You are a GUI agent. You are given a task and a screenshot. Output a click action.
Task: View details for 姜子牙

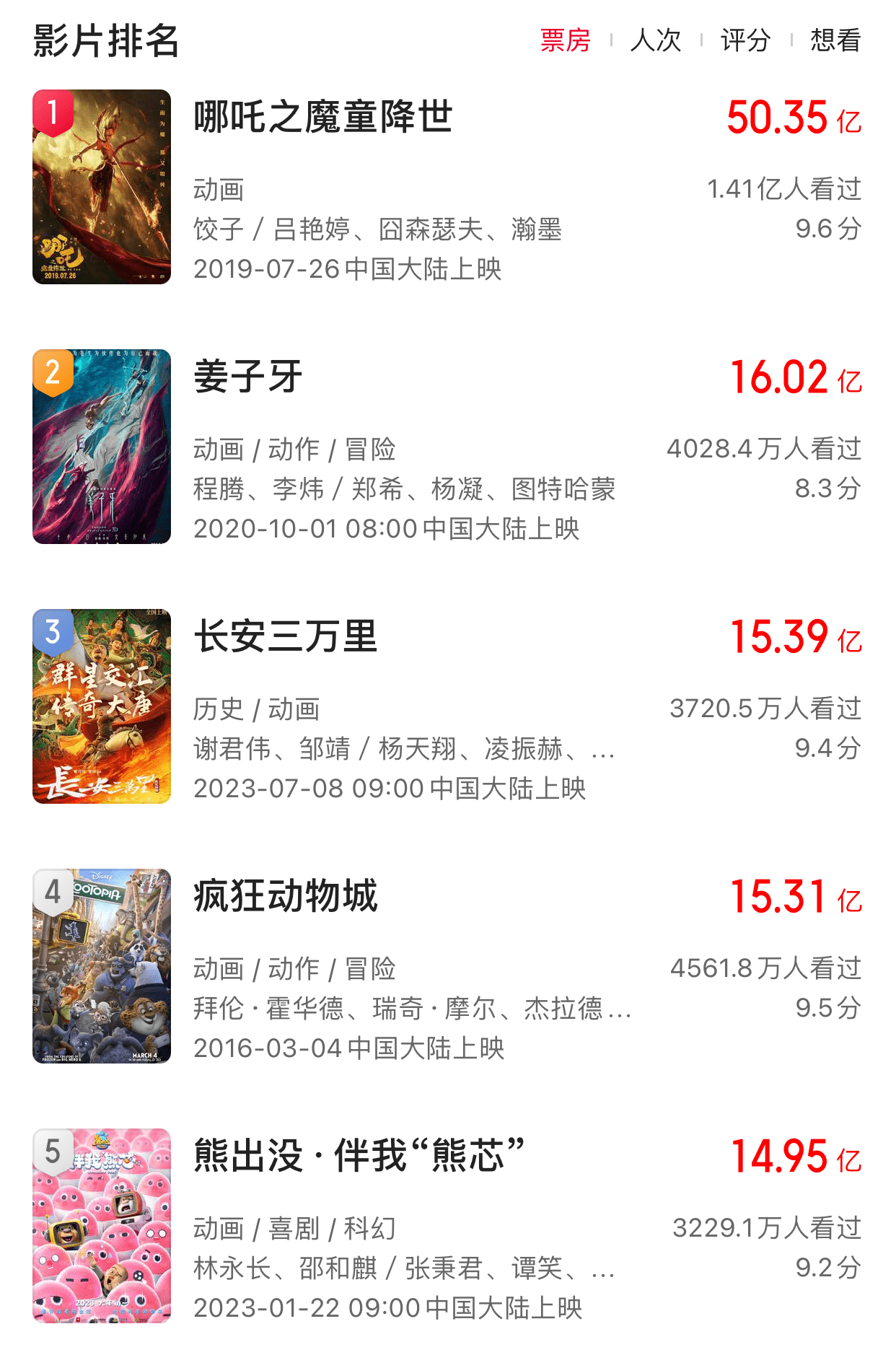click(247, 377)
